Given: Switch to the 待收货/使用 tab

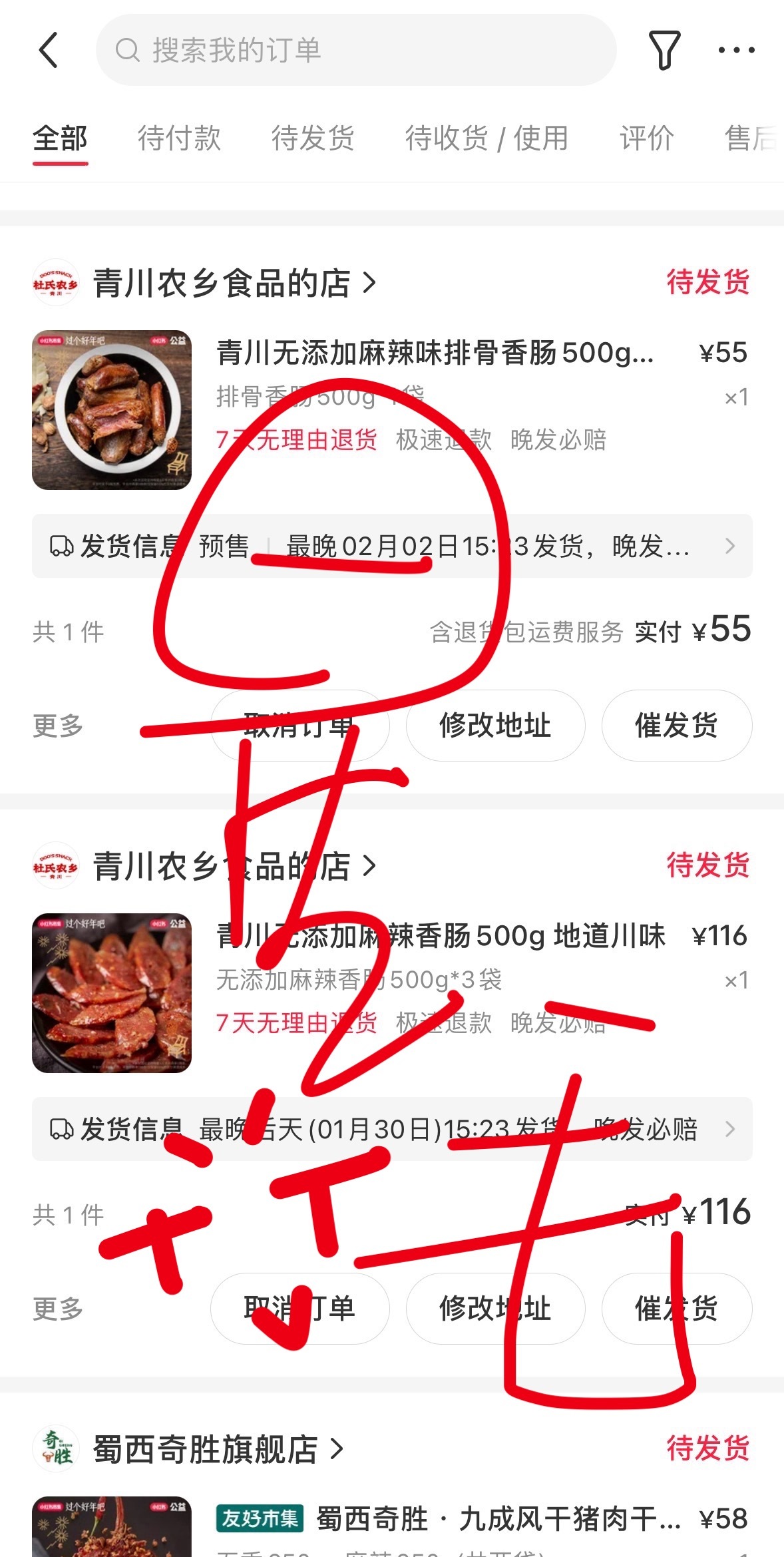Looking at the screenshot, I should [485, 138].
